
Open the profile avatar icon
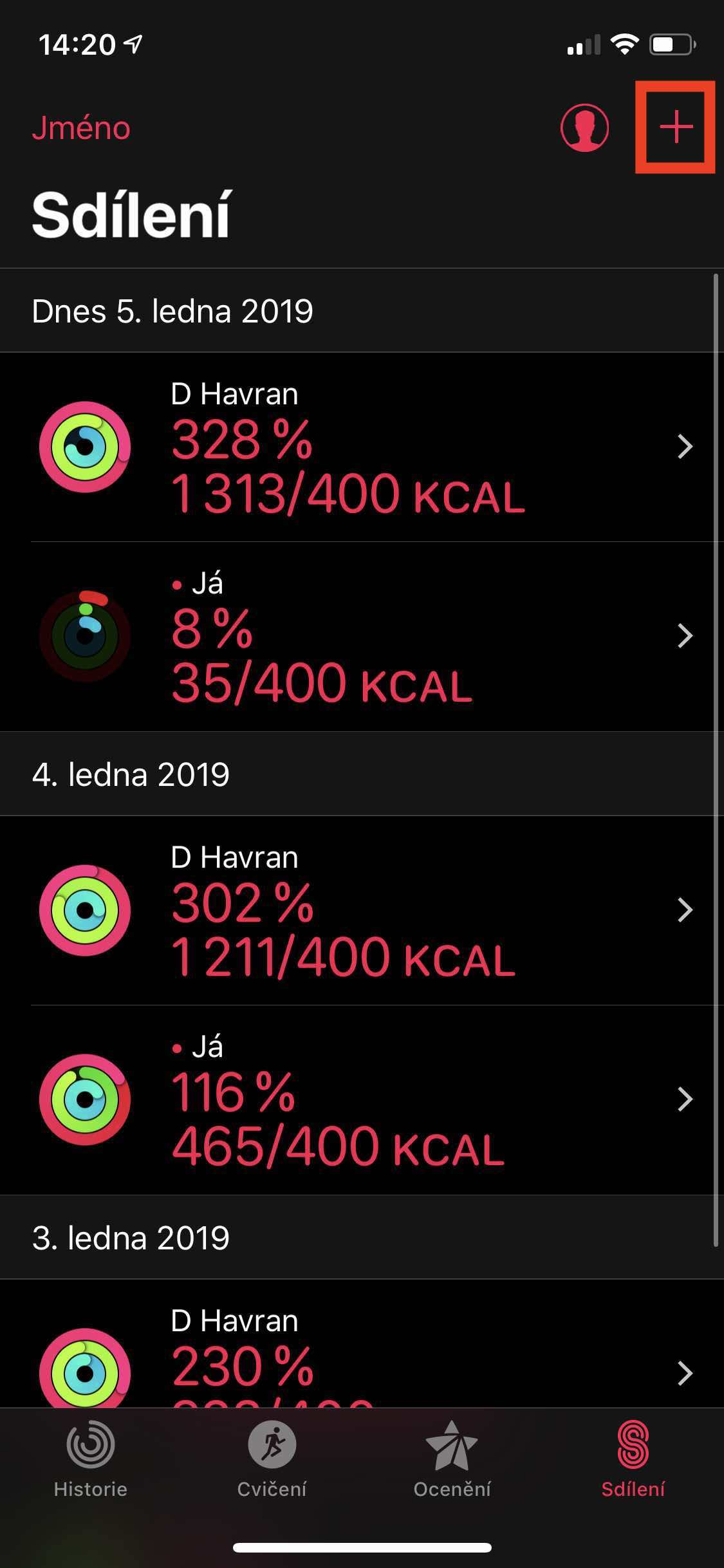pyautogui.click(x=584, y=127)
